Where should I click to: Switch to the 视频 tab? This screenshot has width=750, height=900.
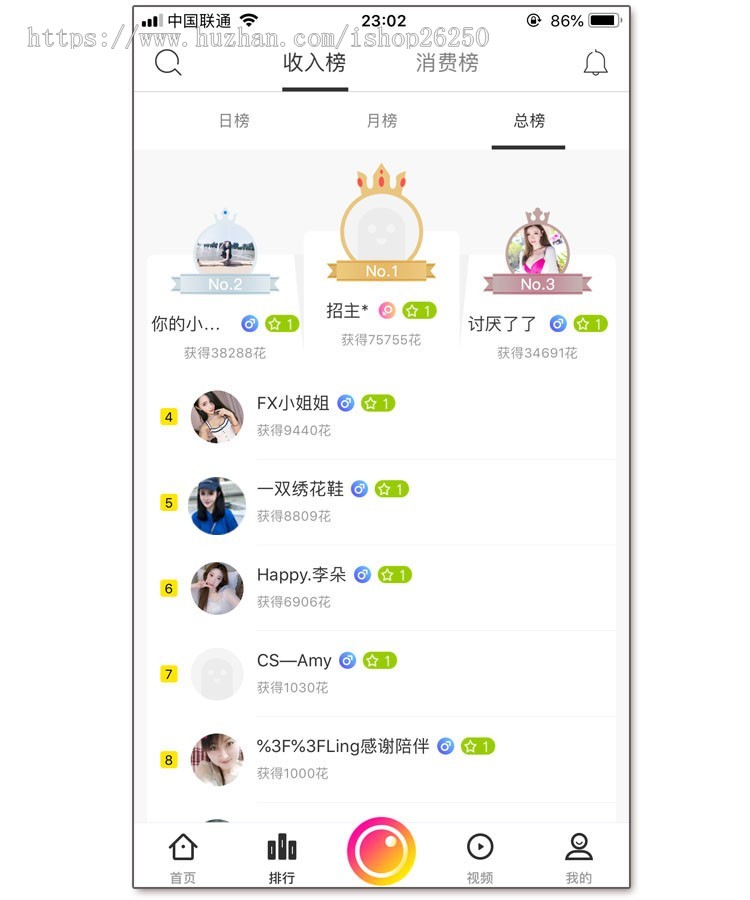[x=480, y=858]
